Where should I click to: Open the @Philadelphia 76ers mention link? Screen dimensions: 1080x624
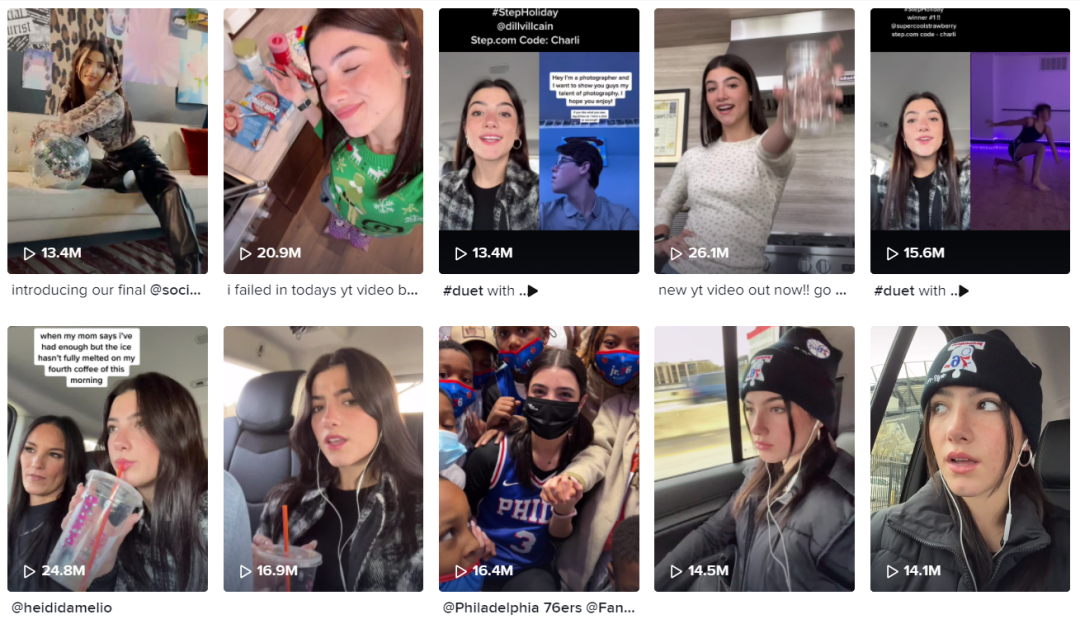512,607
